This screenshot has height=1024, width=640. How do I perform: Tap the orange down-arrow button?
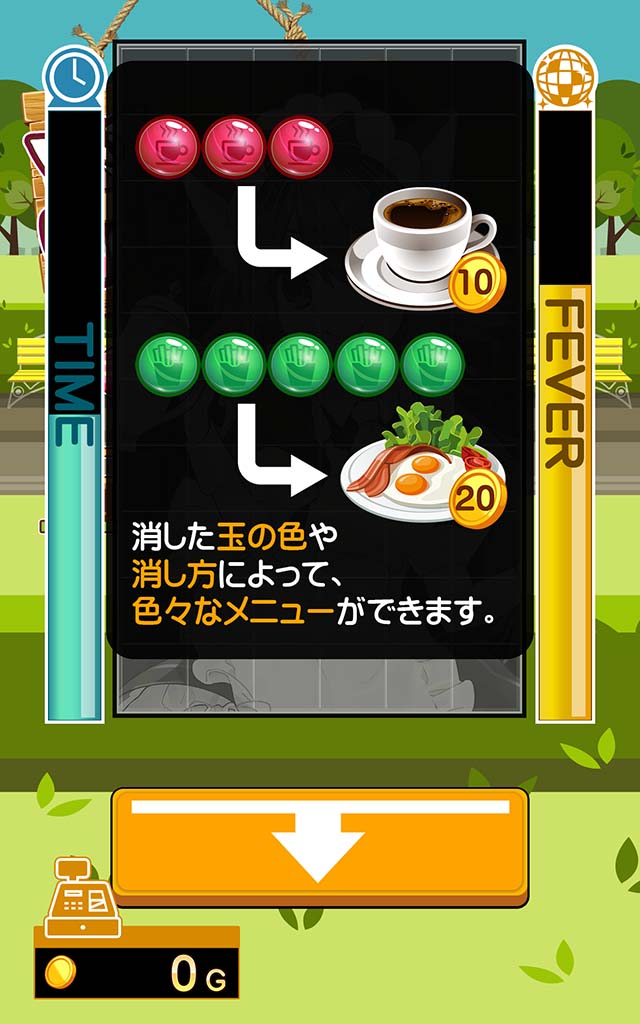click(x=319, y=841)
